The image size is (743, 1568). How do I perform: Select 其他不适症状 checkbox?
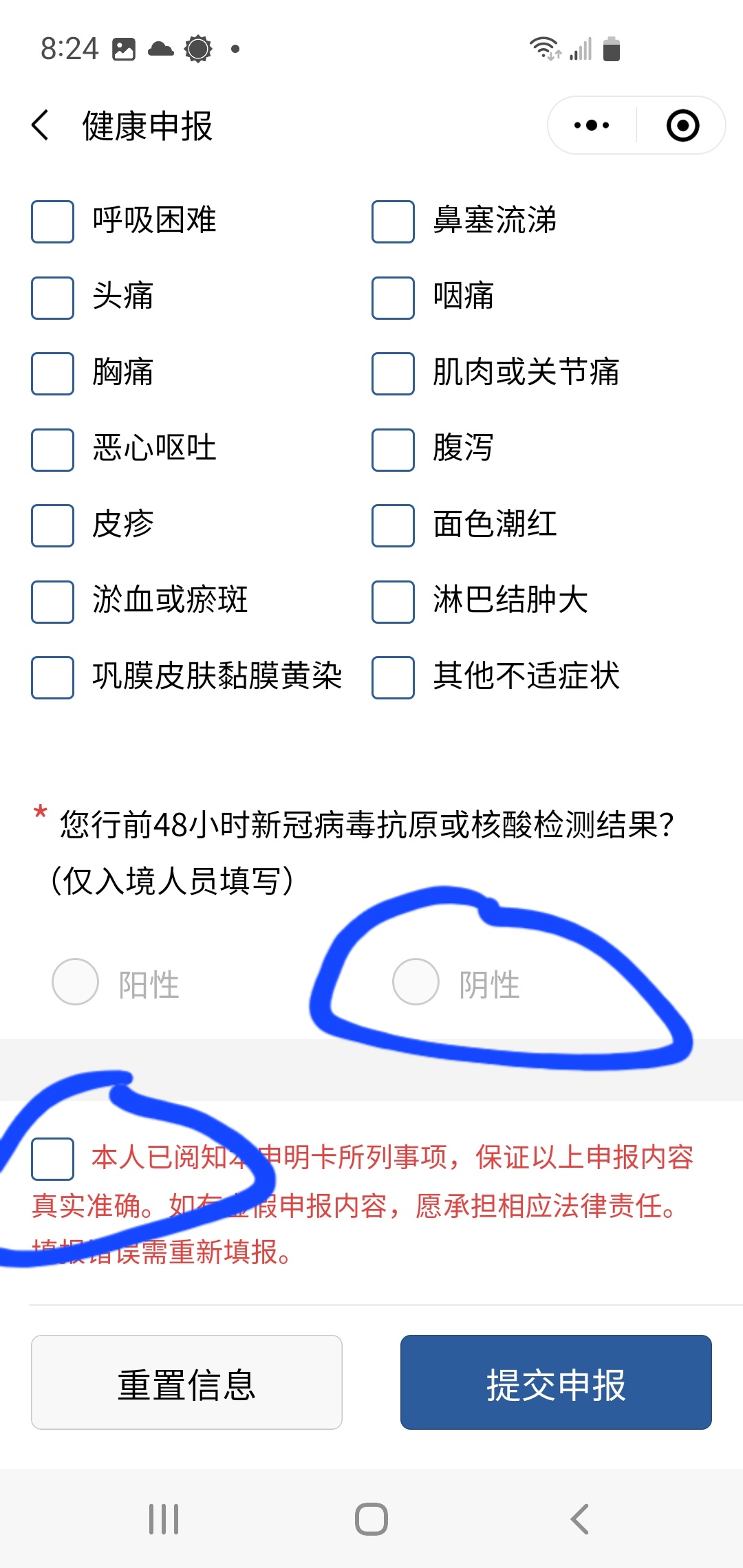point(393,677)
